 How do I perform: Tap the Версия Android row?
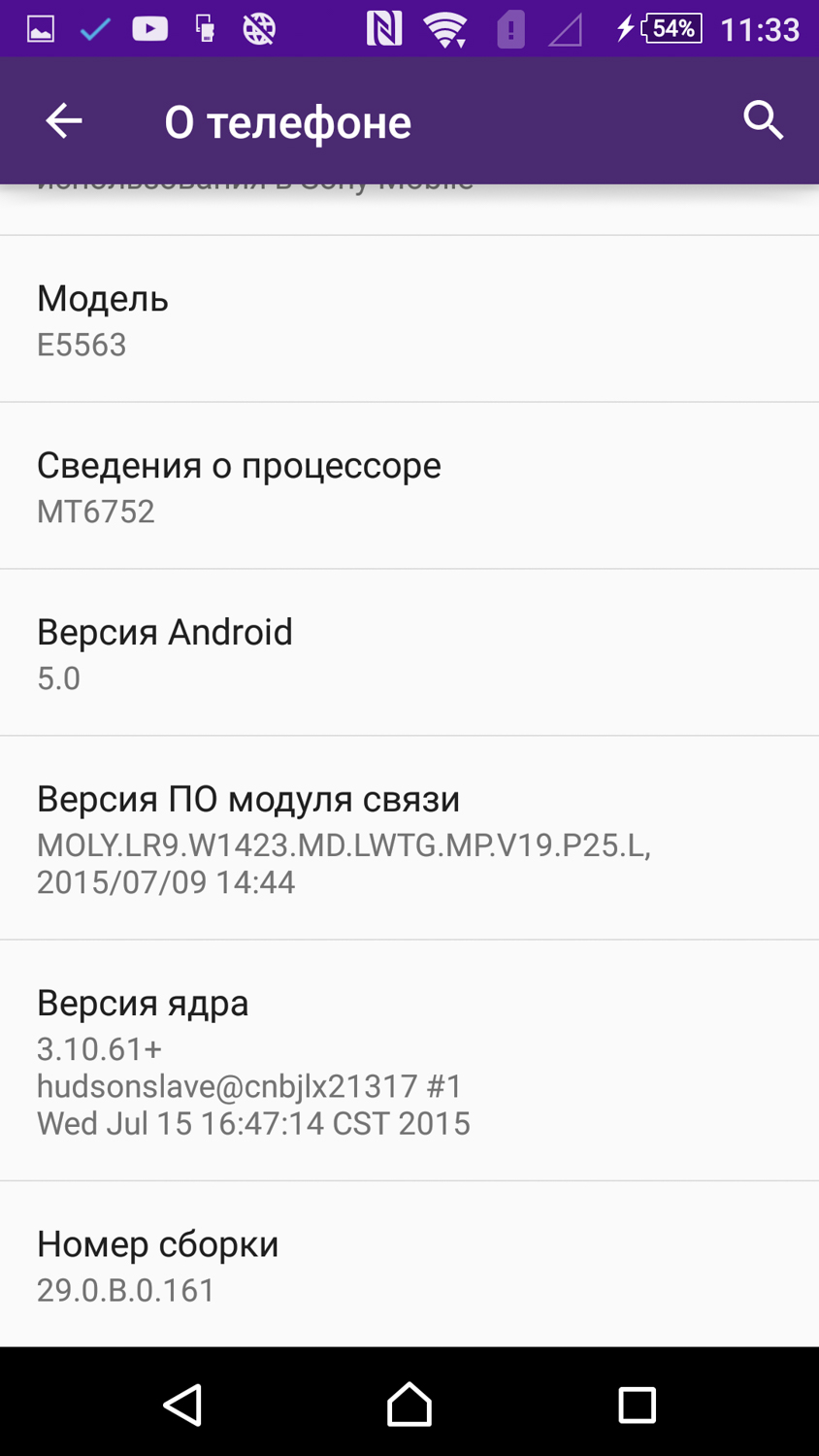(x=409, y=653)
